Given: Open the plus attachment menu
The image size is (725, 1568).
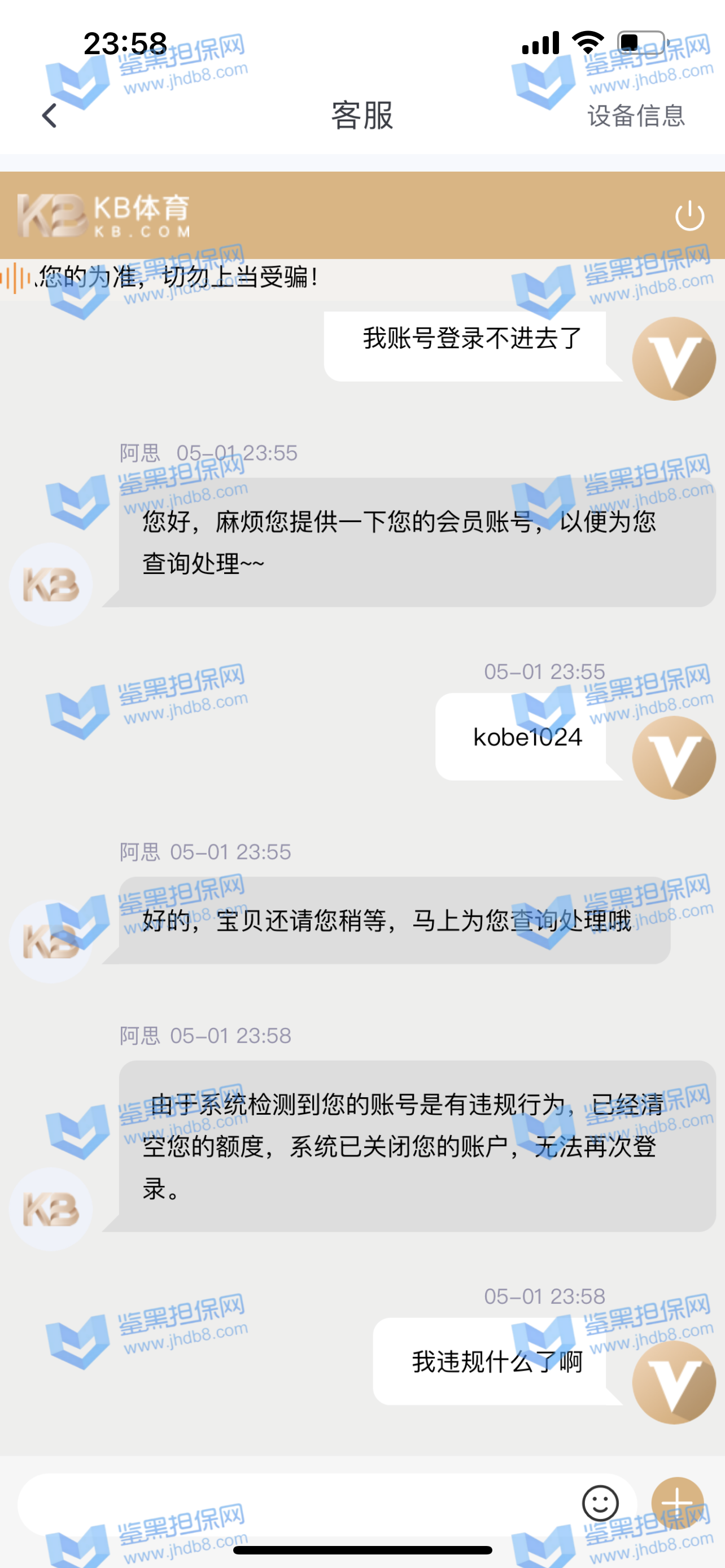Looking at the screenshot, I should point(677,1503).
